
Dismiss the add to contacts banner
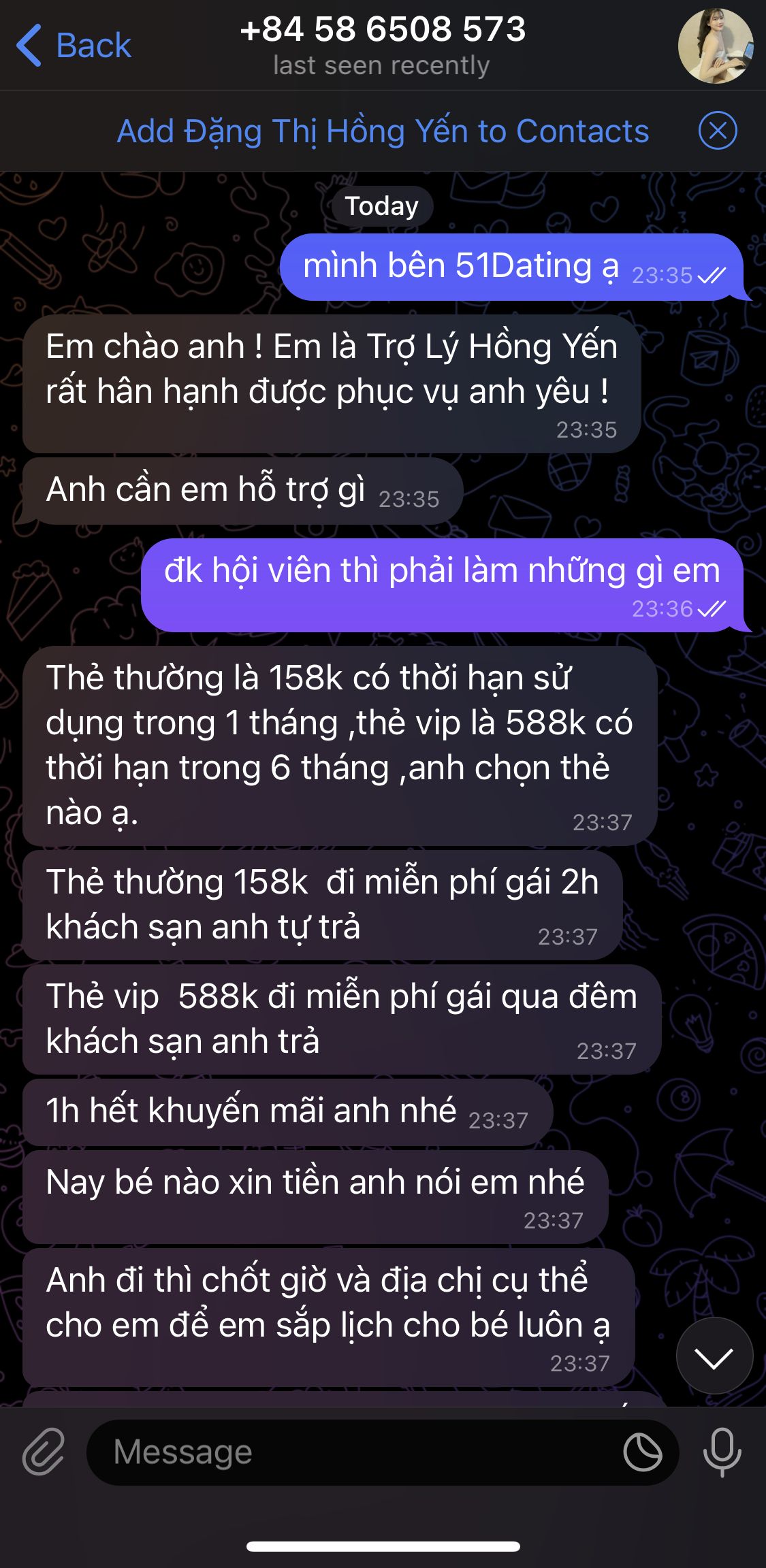click(x=718, y=131)
